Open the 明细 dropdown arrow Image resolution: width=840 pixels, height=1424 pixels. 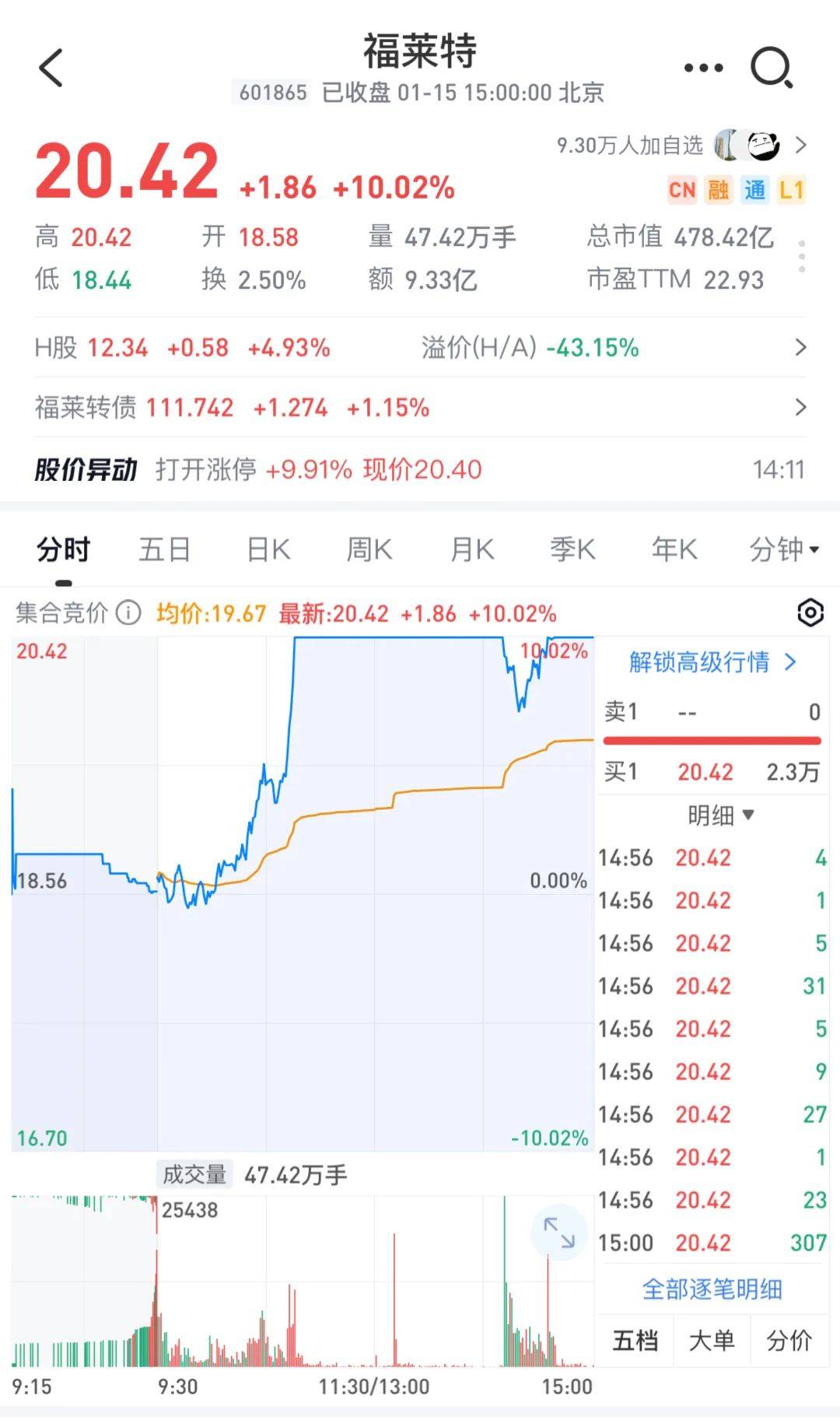[747, 815]
